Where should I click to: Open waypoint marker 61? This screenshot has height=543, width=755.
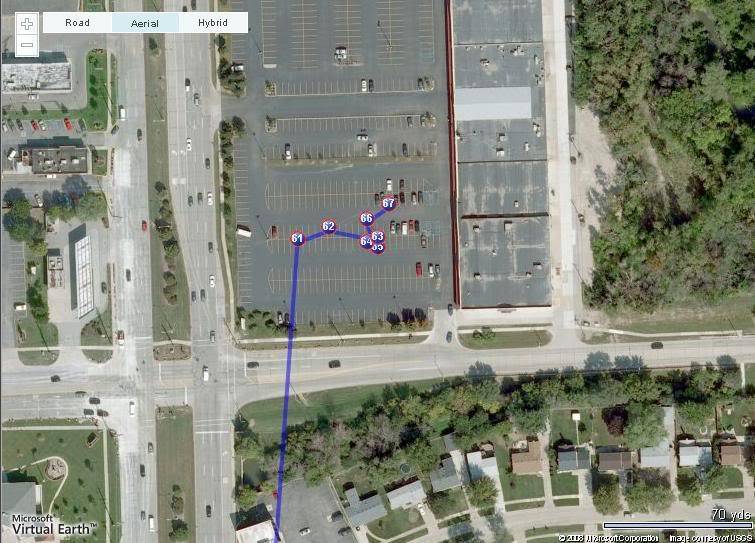(x=297, y=238)
